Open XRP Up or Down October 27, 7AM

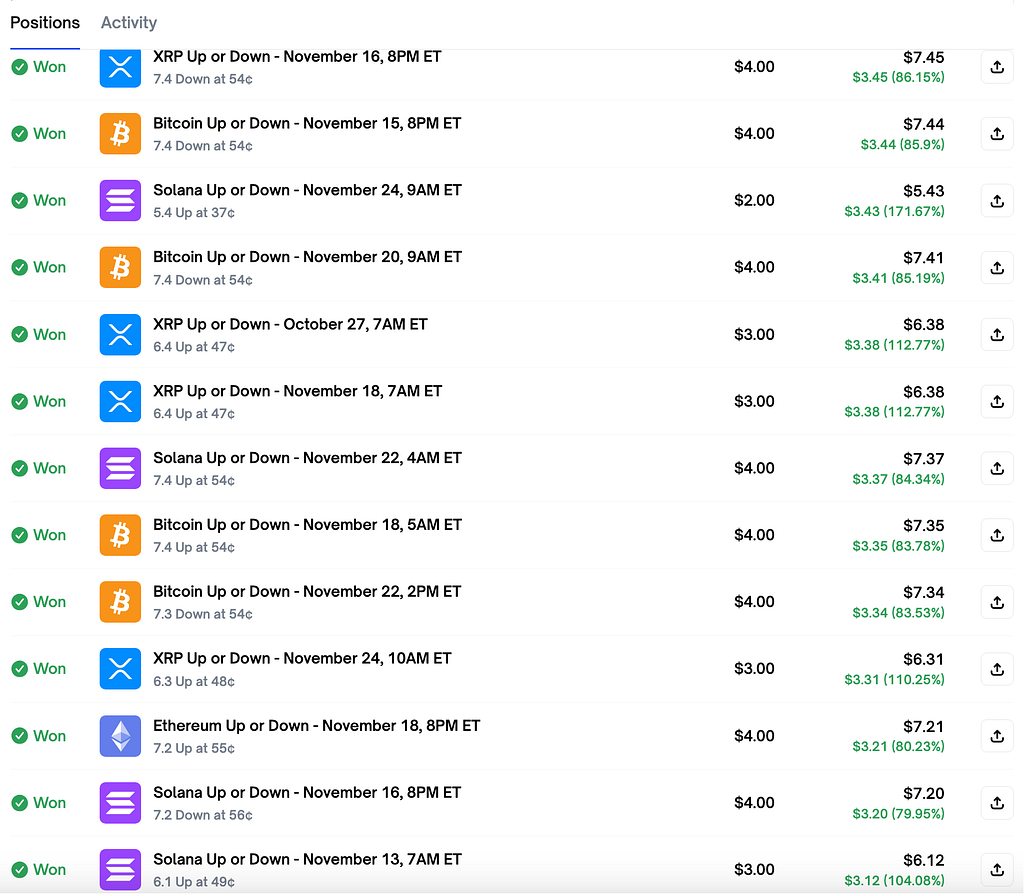pos(290,325)
